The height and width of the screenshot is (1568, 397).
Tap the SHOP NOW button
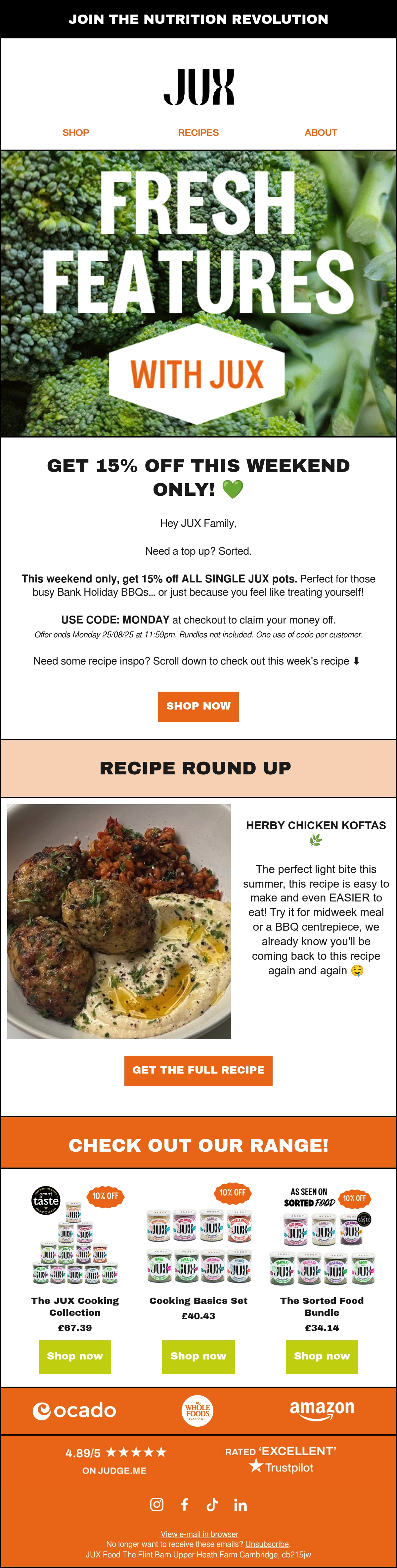click(x=198, y=706)
